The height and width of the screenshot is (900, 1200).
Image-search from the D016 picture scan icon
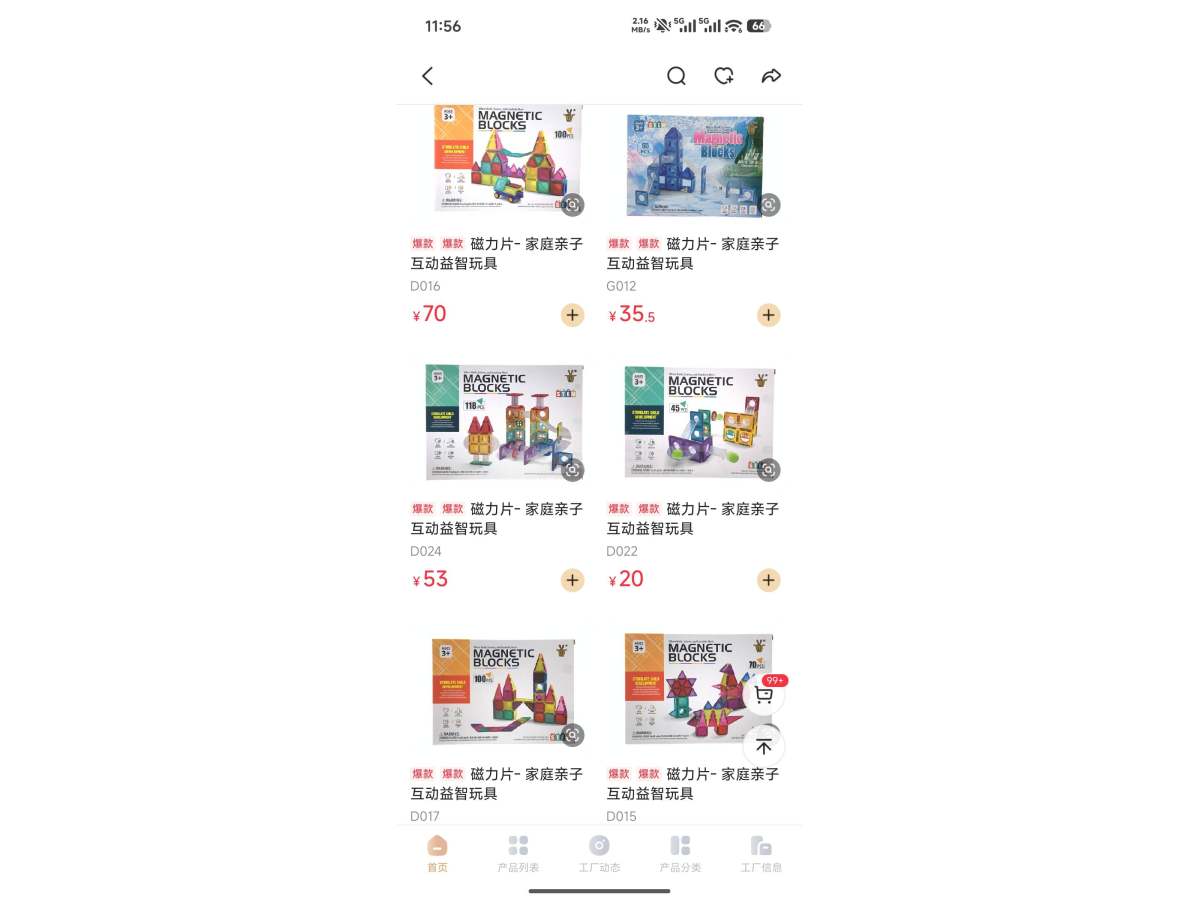click(572, 205)
